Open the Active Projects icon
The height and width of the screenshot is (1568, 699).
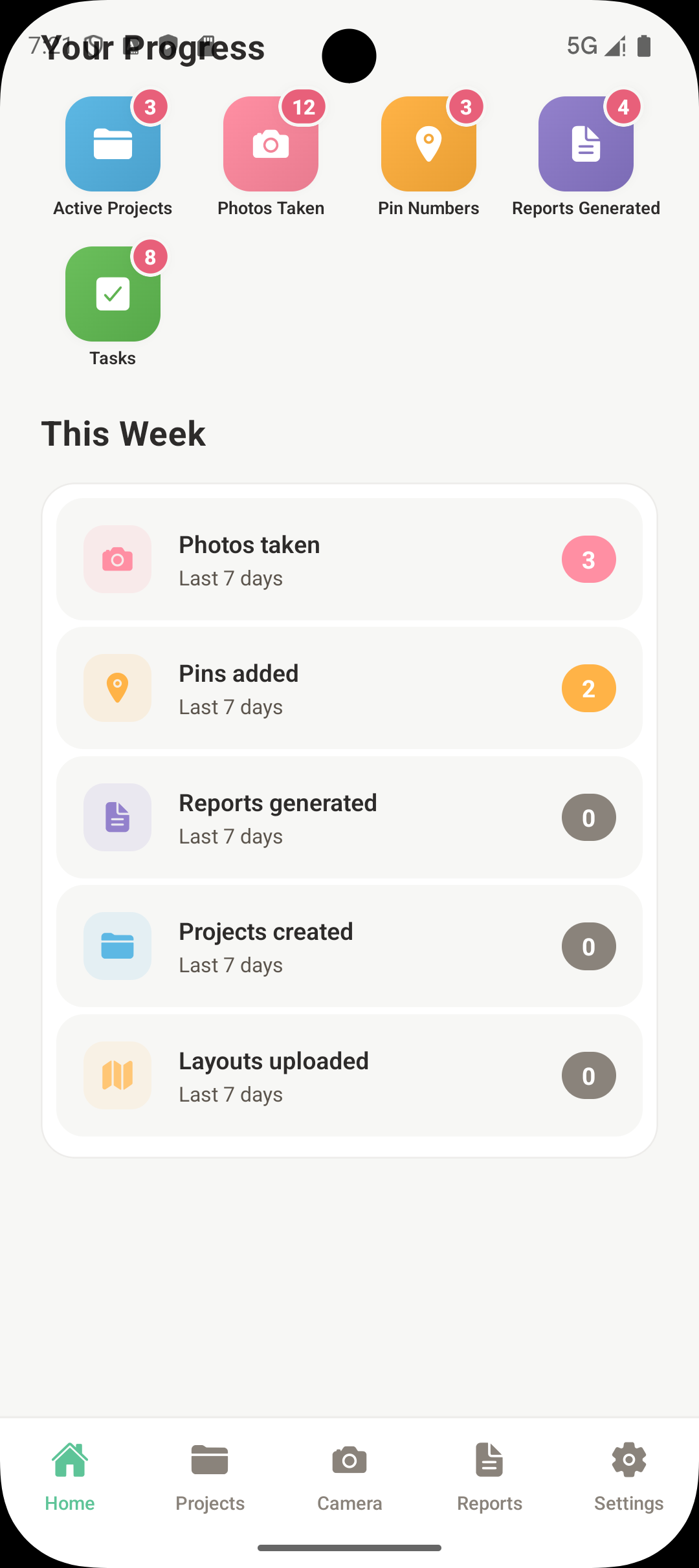(x=113, y=142)
